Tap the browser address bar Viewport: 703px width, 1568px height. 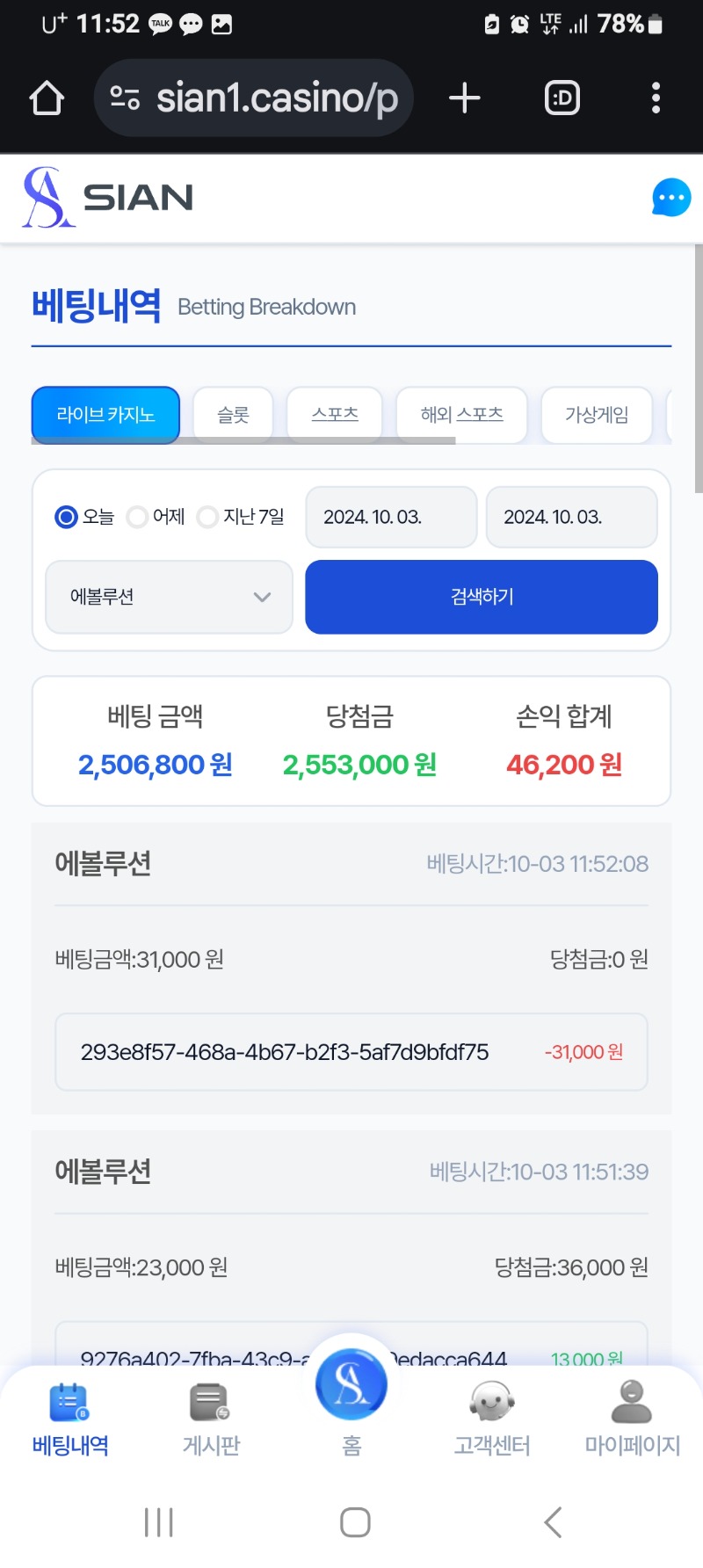tap(253, 98)
